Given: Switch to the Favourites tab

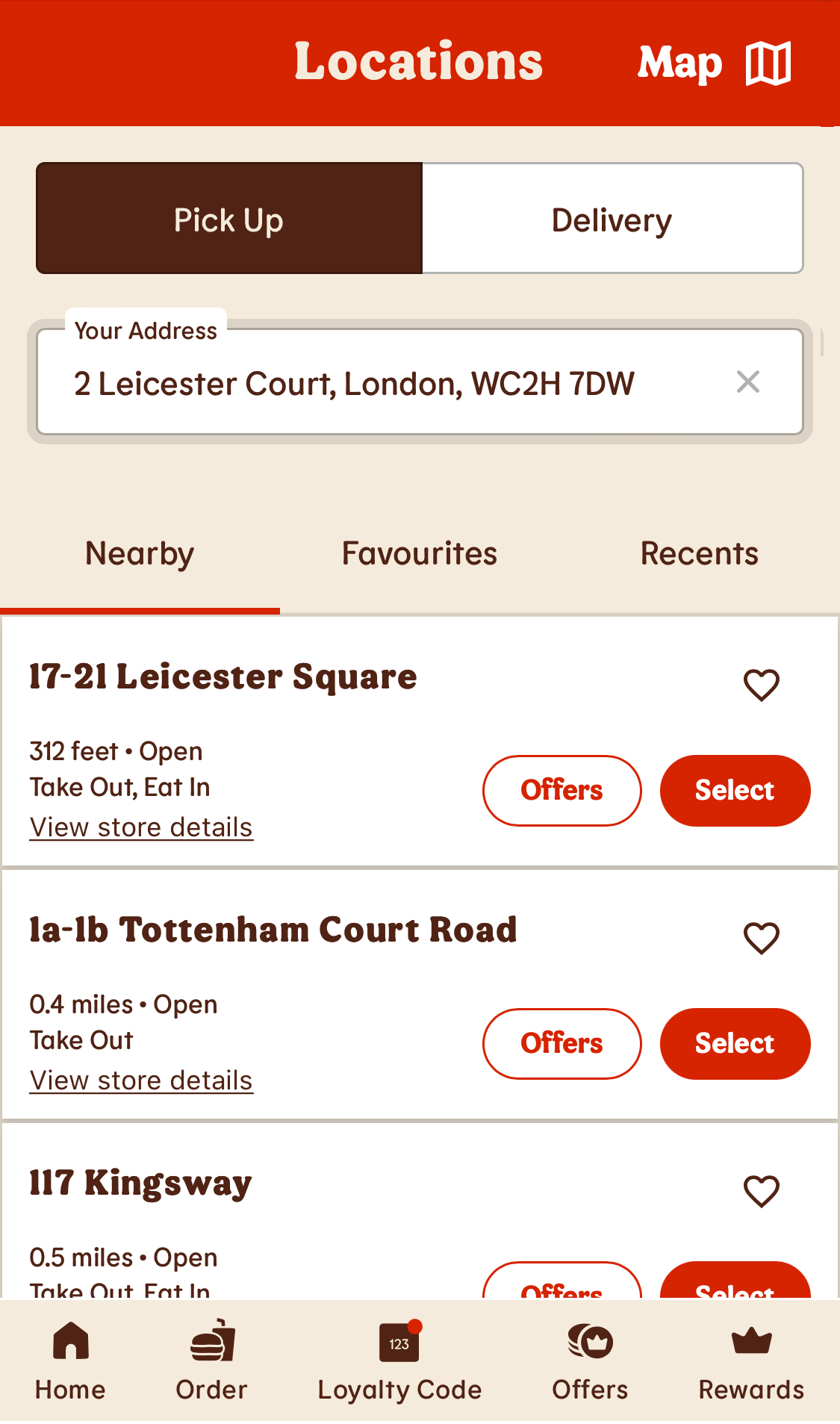Looking at the screenshot, I should coord(419,553).
